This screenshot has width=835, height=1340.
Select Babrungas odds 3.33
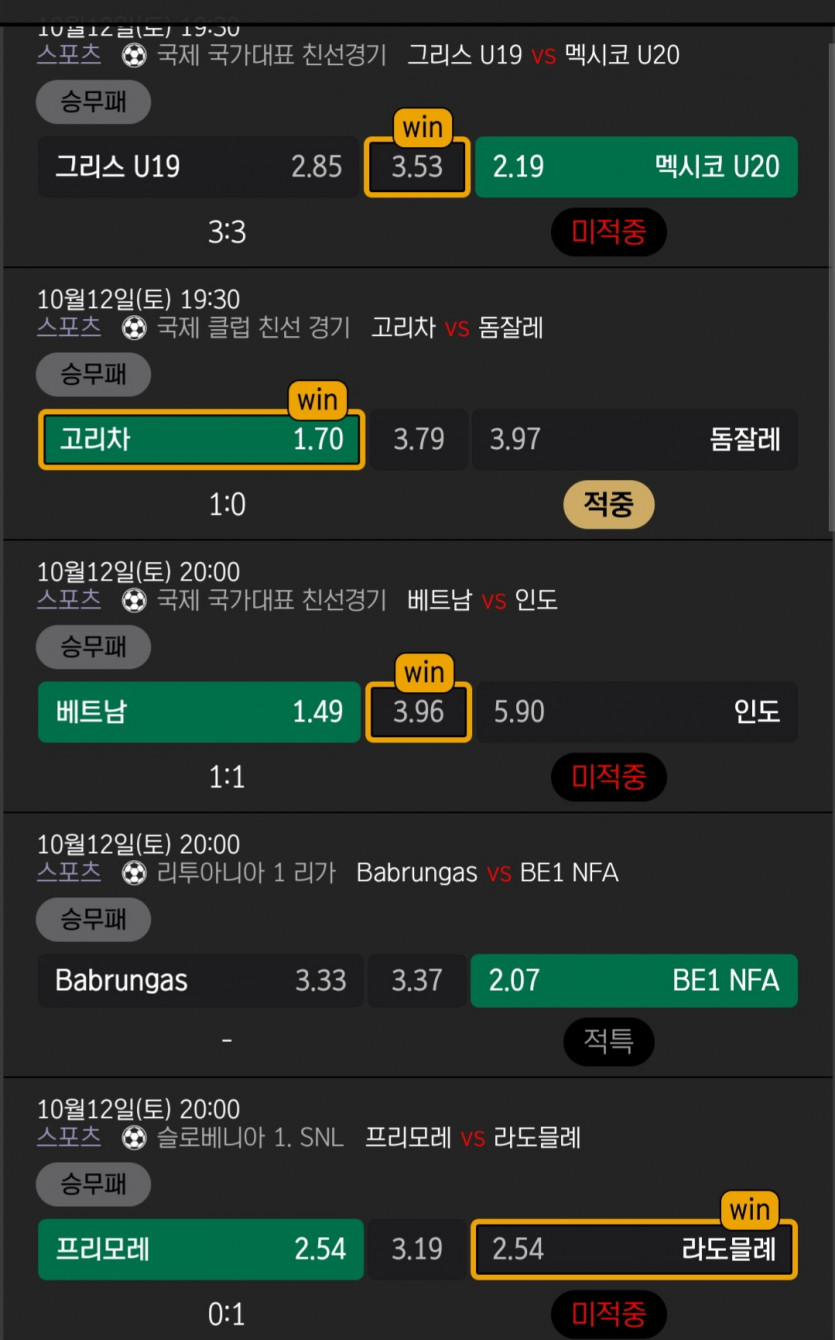[x=201, y=980]
